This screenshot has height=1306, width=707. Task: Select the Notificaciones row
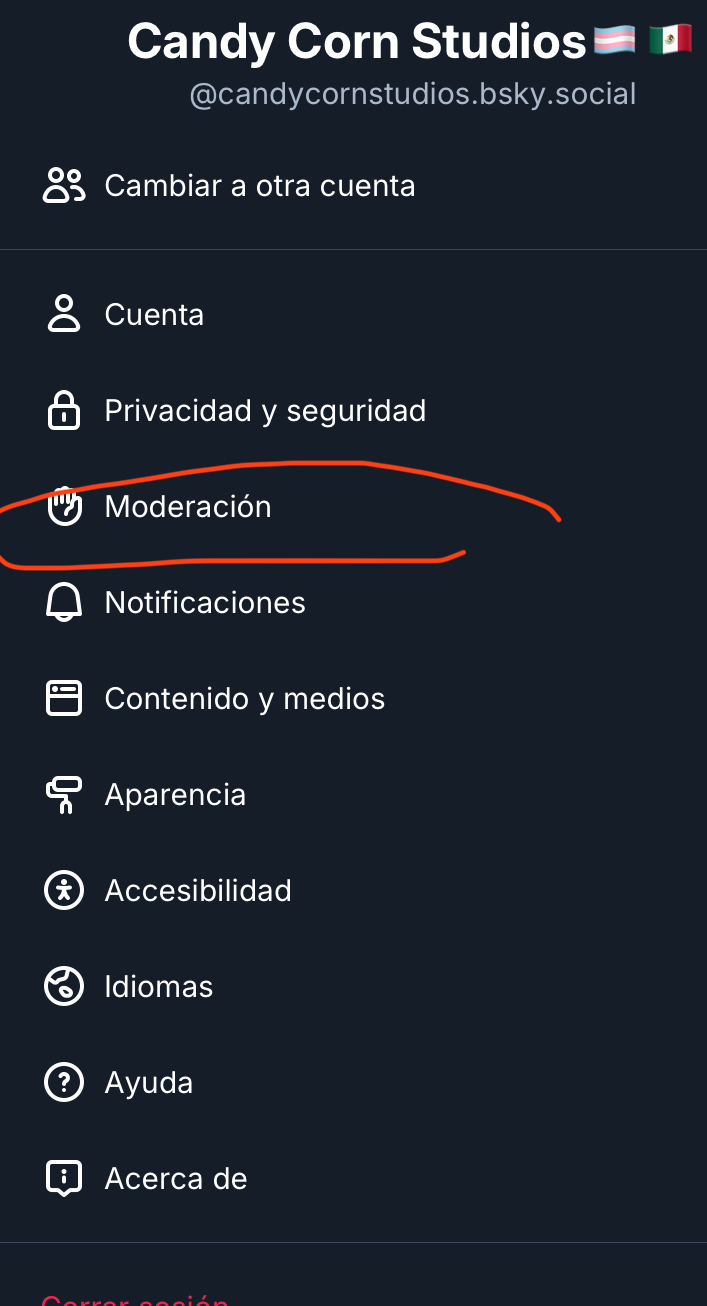[x=205, y=603]
